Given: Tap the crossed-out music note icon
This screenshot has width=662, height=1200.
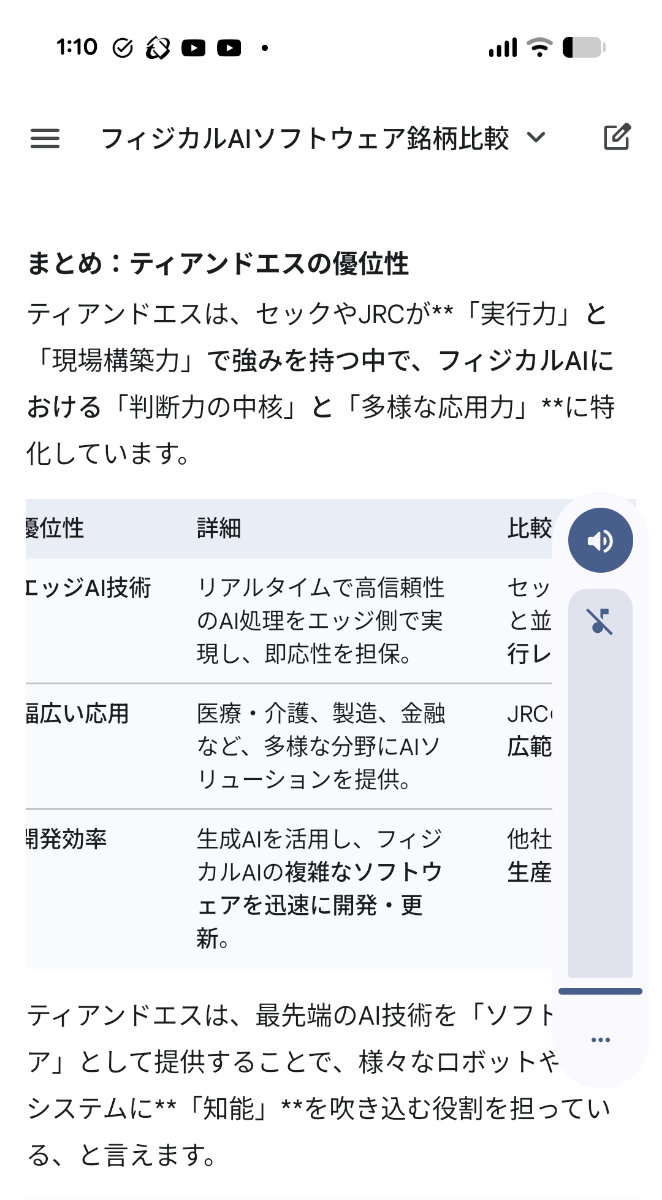Looking at the screenshot, I should pos(600,622).
